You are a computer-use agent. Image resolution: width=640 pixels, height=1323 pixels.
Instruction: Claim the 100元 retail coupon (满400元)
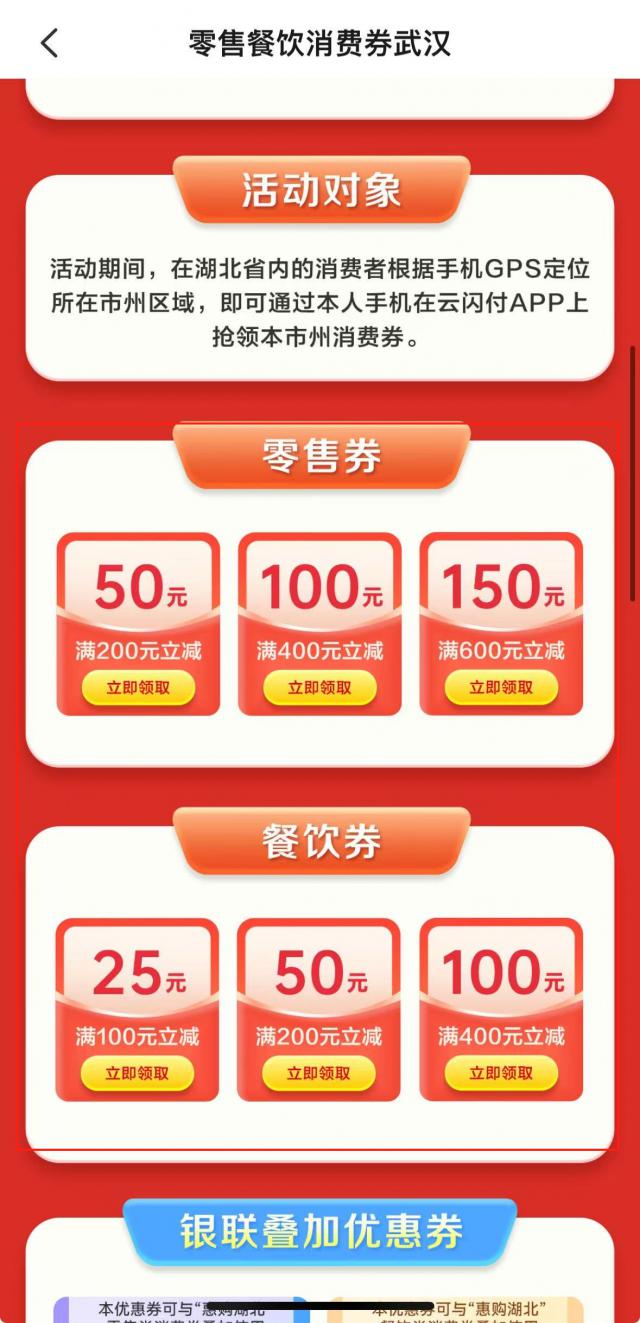320,688
